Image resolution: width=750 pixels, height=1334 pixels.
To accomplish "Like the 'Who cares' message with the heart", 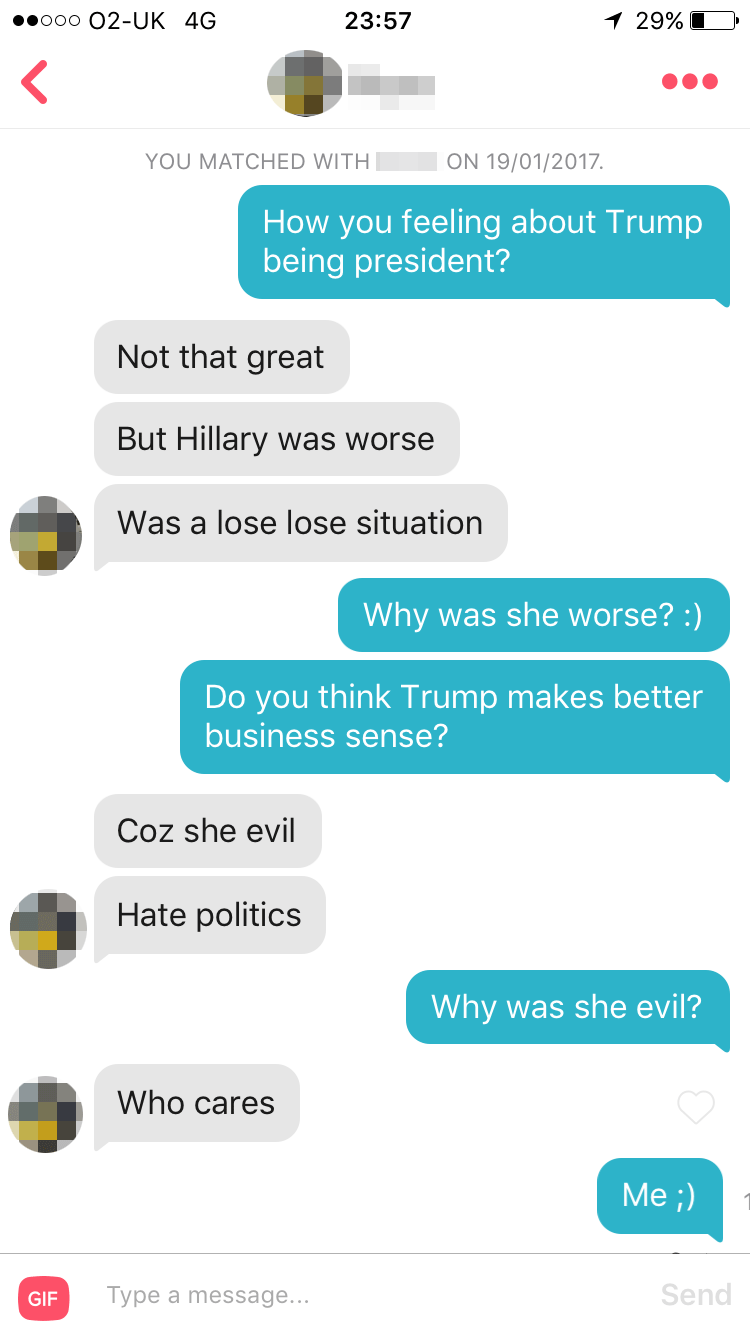I will point(696,1106).
